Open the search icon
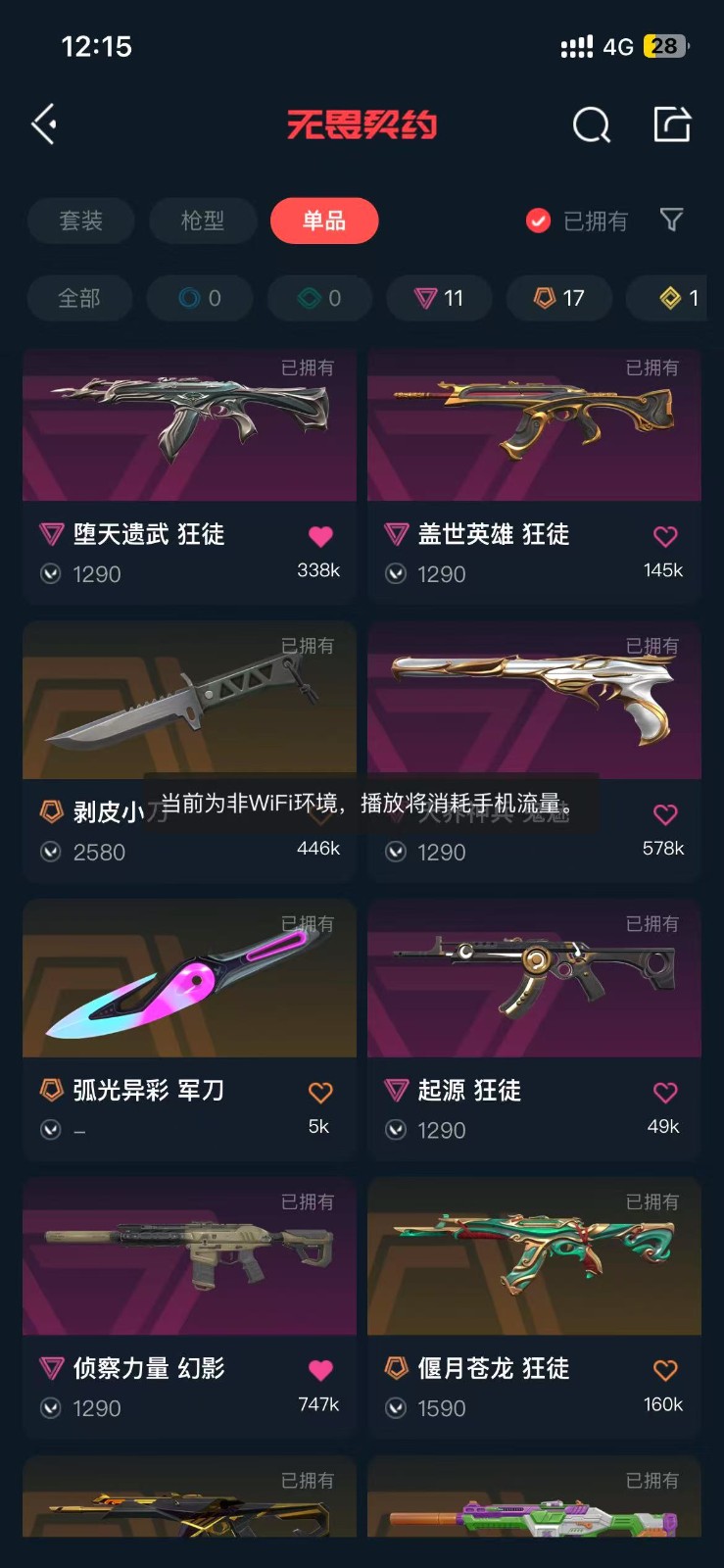Image resolution: width=724 pixels, height=1568 pixels. 591,124
